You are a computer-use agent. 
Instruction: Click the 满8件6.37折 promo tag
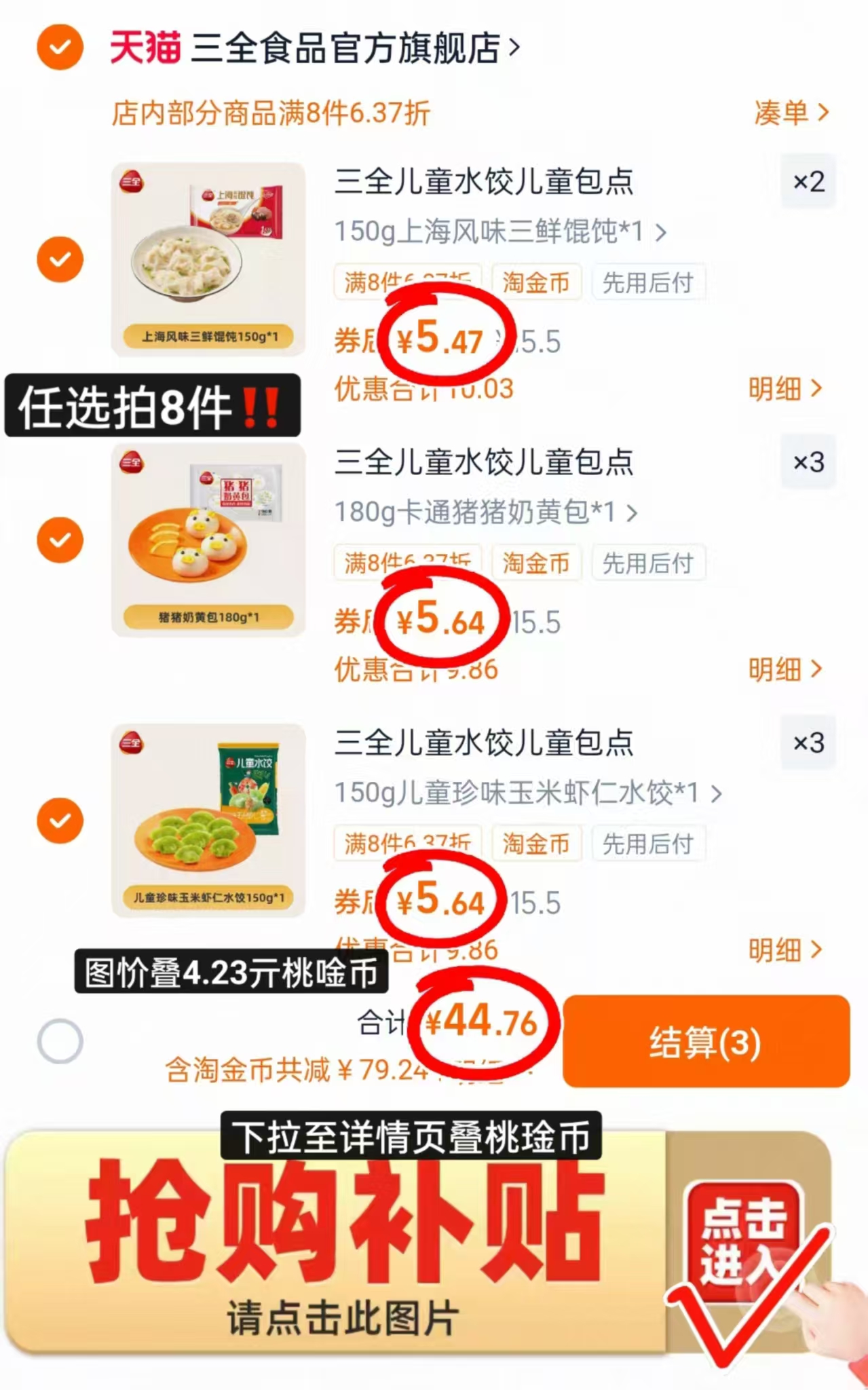coord(407,283)
